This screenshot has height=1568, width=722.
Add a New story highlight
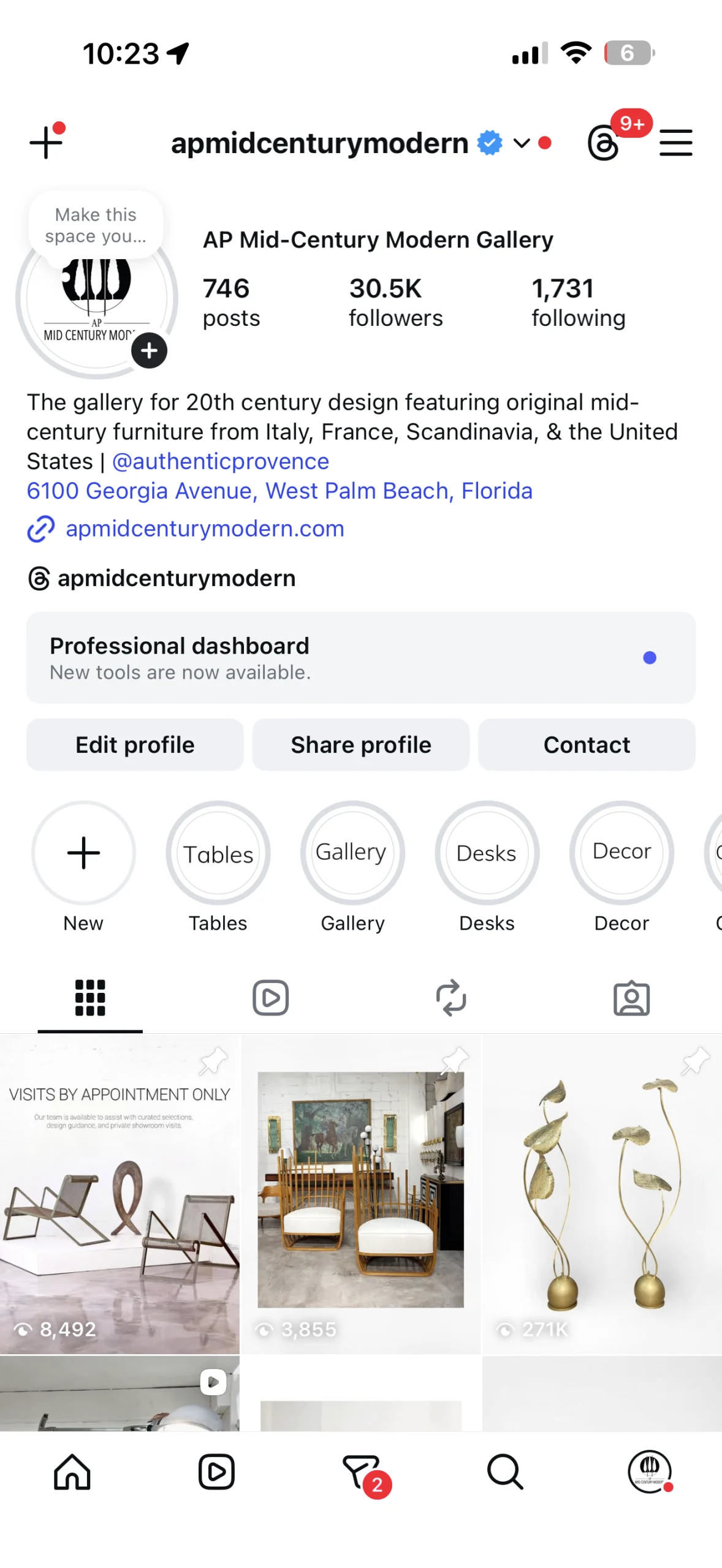click(x=83, y=853)
